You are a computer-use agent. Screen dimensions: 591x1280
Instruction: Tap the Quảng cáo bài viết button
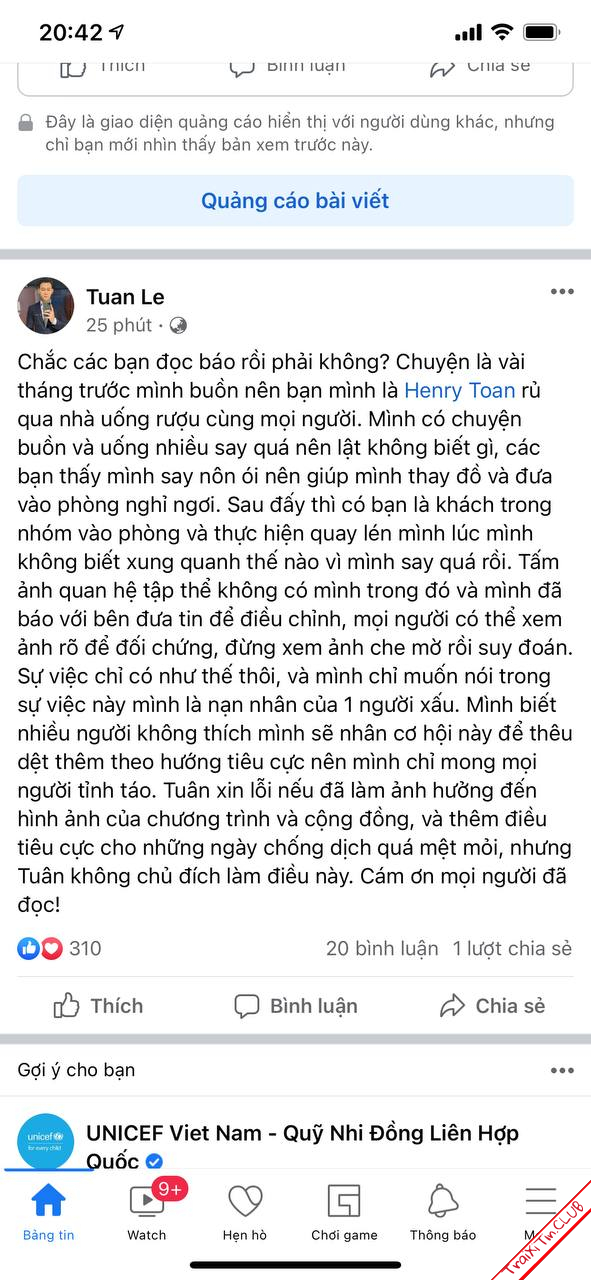click(x=295, y=200)
